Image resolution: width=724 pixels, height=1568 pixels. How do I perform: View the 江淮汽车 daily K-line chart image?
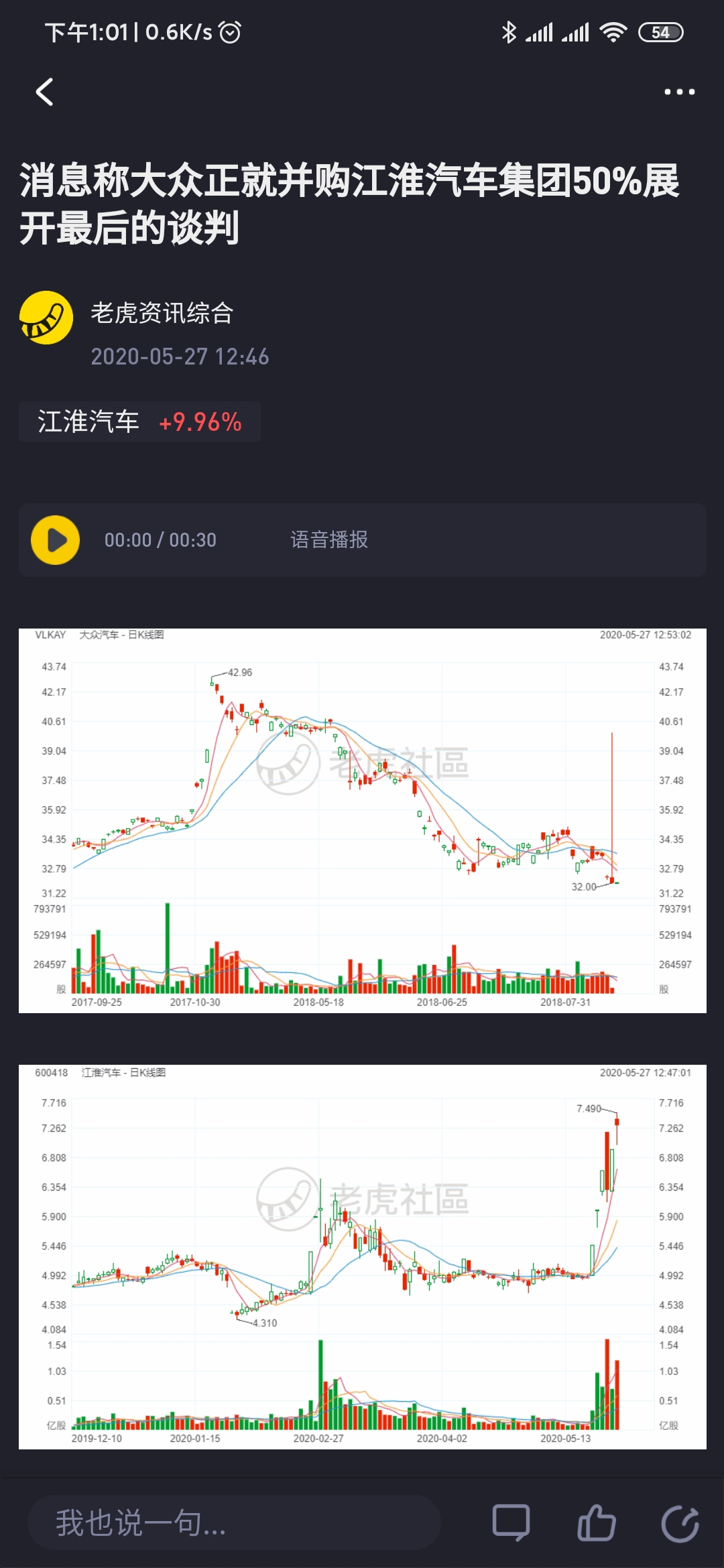[362, 1257]
